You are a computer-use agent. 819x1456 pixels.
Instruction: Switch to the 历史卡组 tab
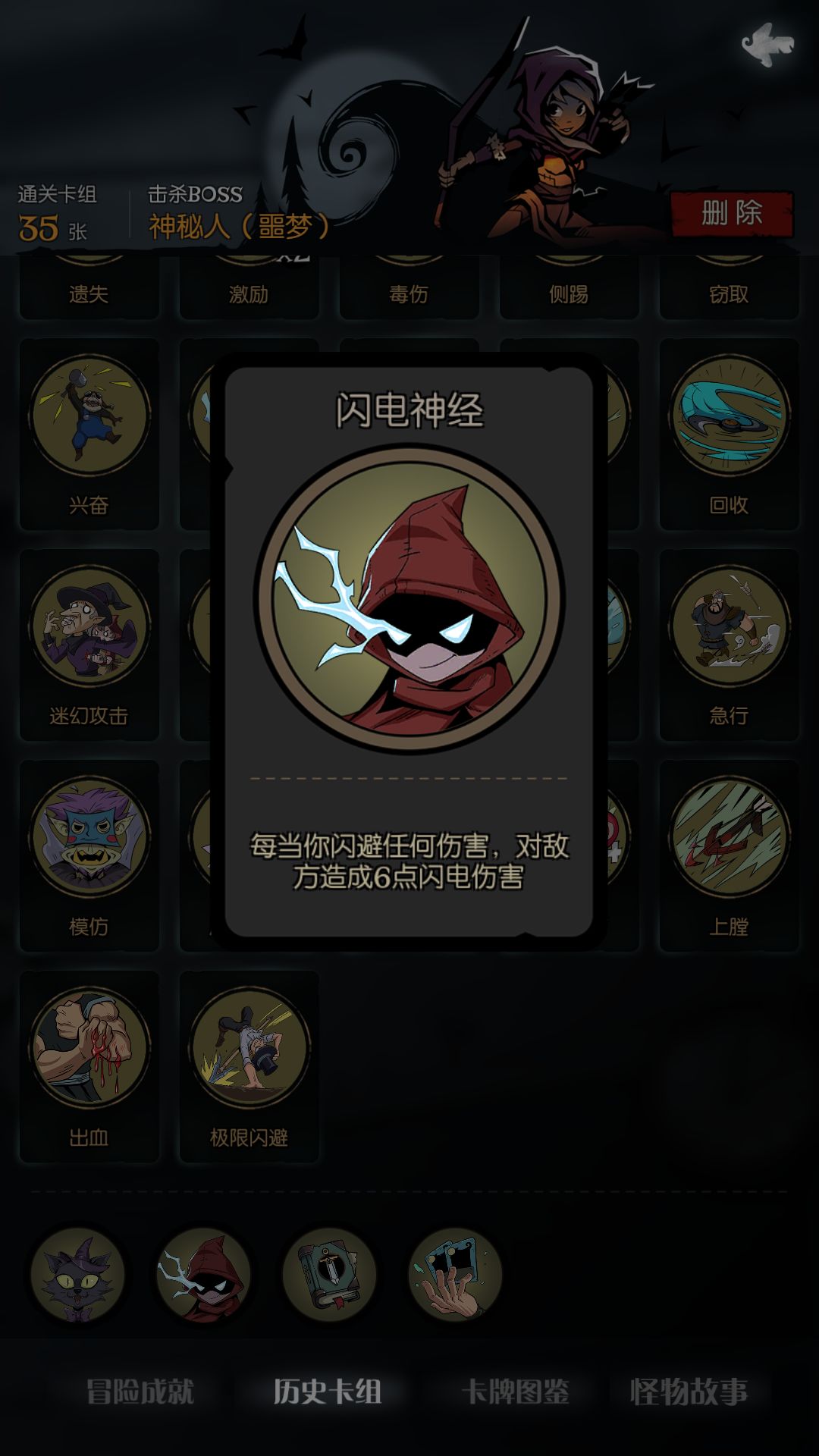coord(327,1392)
